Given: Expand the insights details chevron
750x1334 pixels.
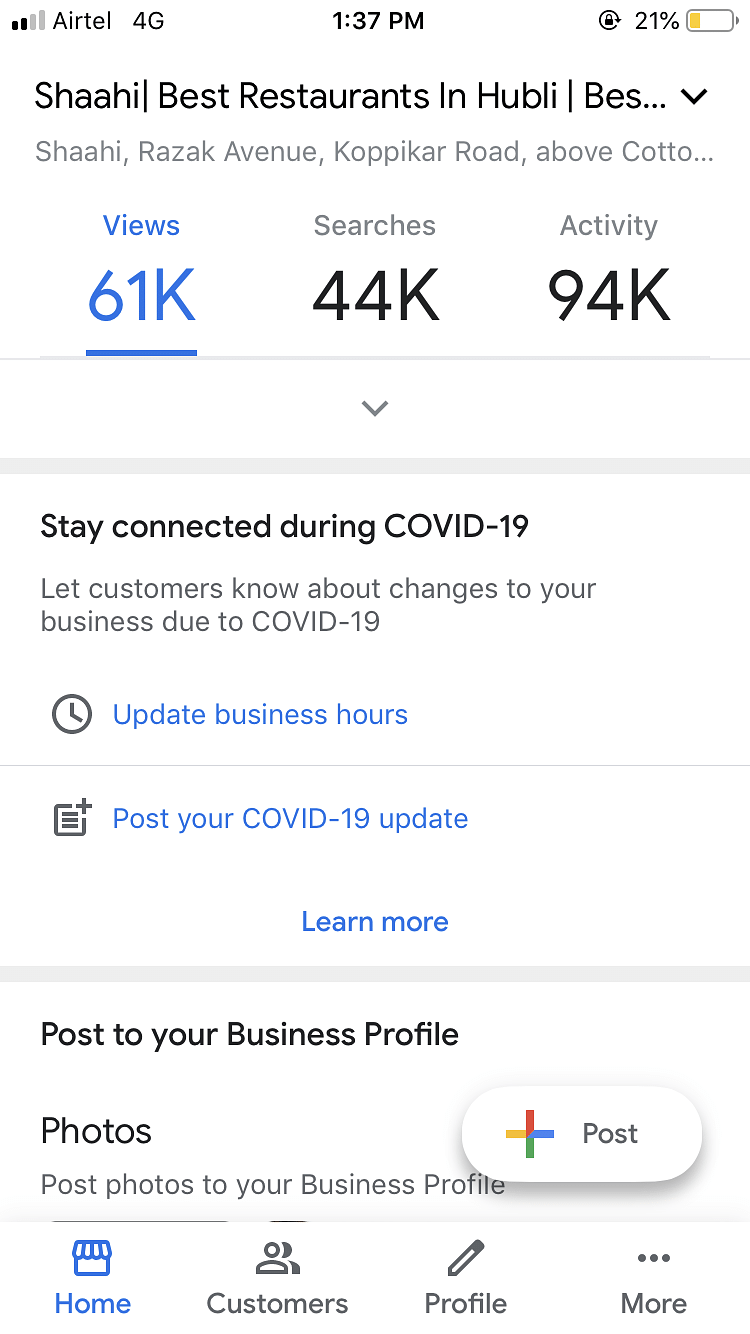Looking at the screenshot, I should [x=375, y=408].
